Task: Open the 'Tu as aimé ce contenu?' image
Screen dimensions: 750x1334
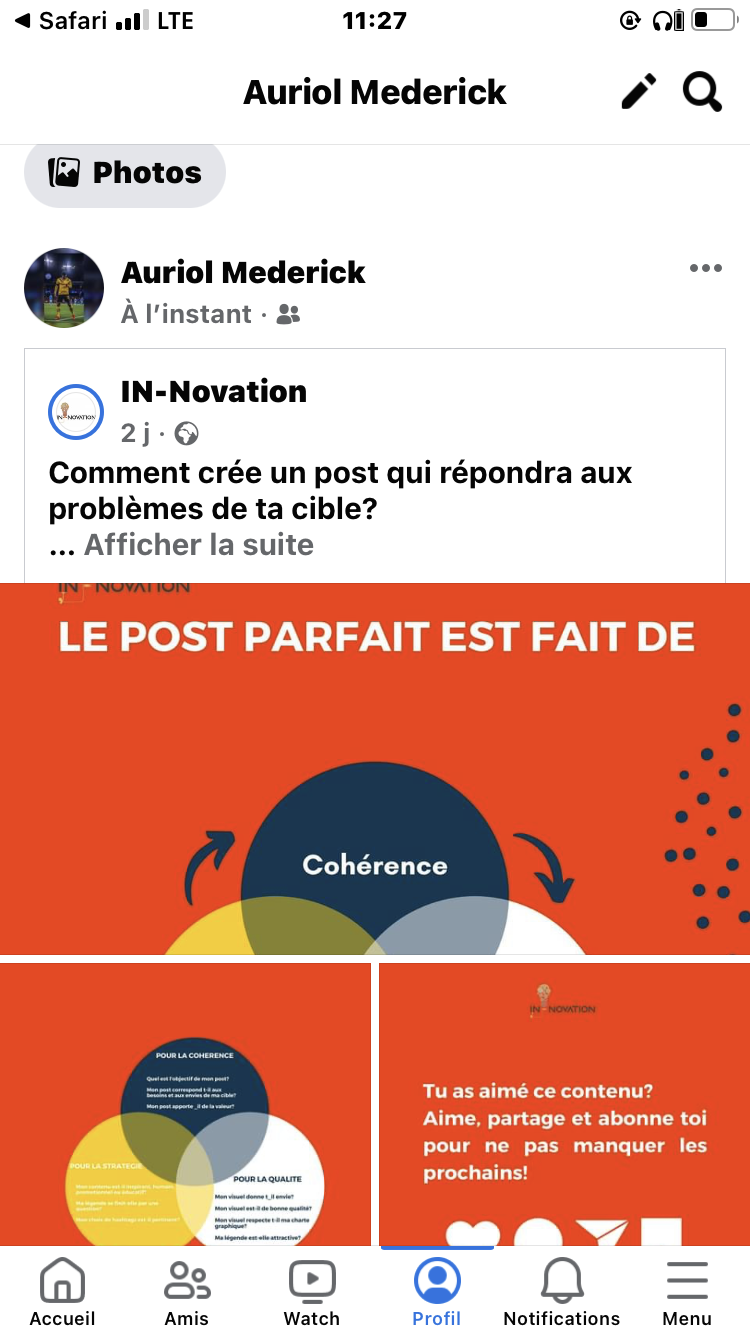Action: 564,1104
